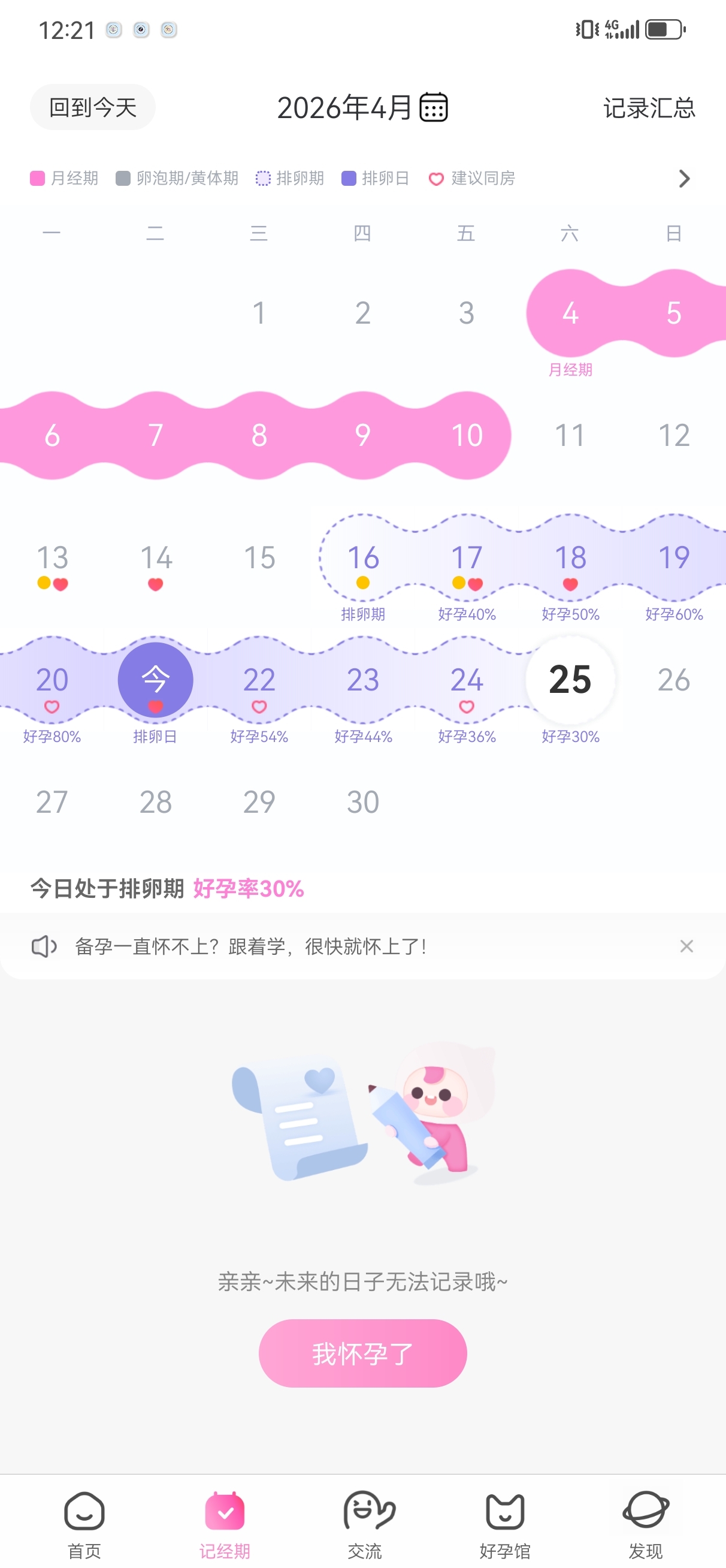Screen dimensions: 726x1568
Task: Select April 16 ovulation period day
Action: [x=362, y=557]
